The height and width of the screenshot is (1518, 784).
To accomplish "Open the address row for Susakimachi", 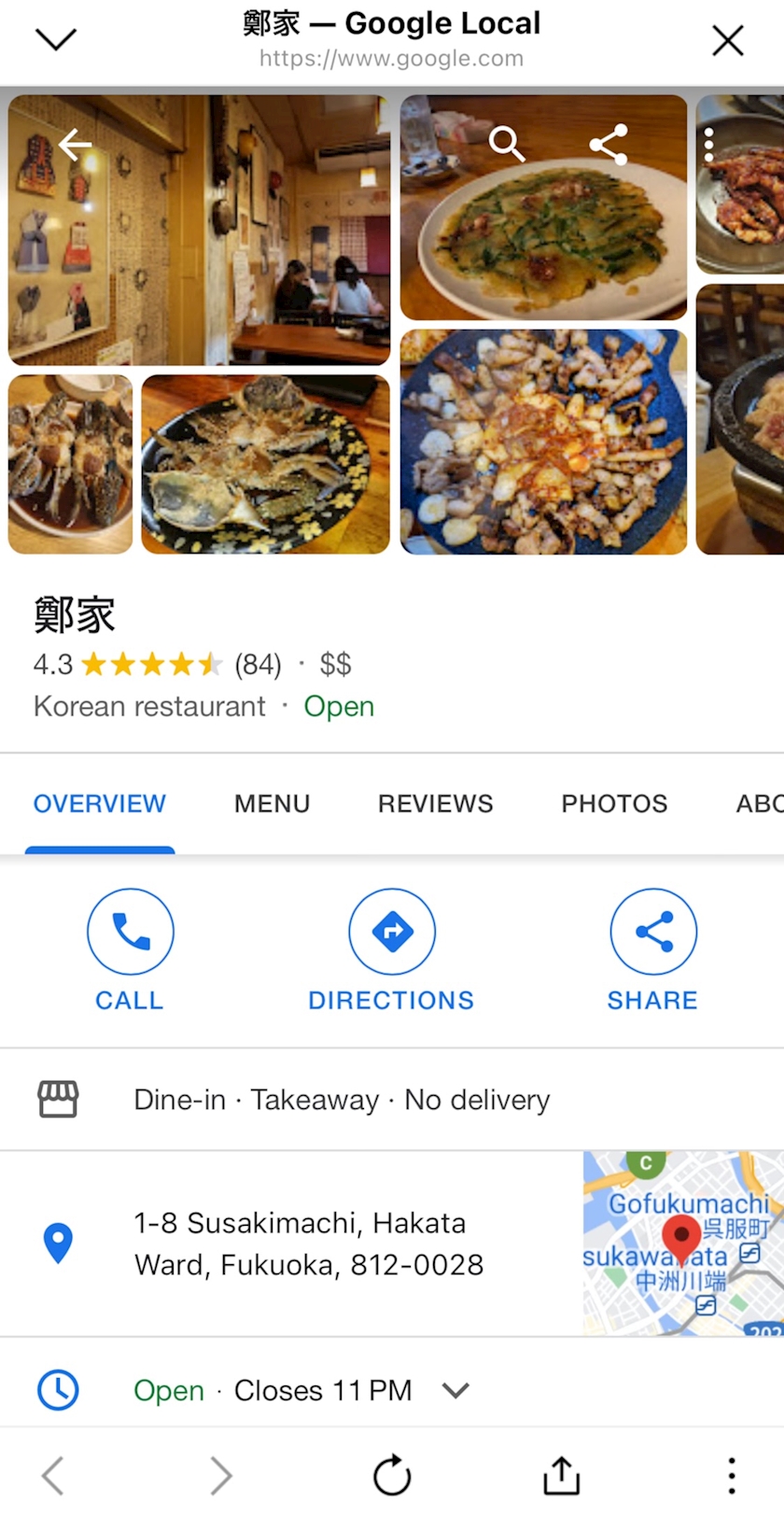I will click(x=291, y=1244).
